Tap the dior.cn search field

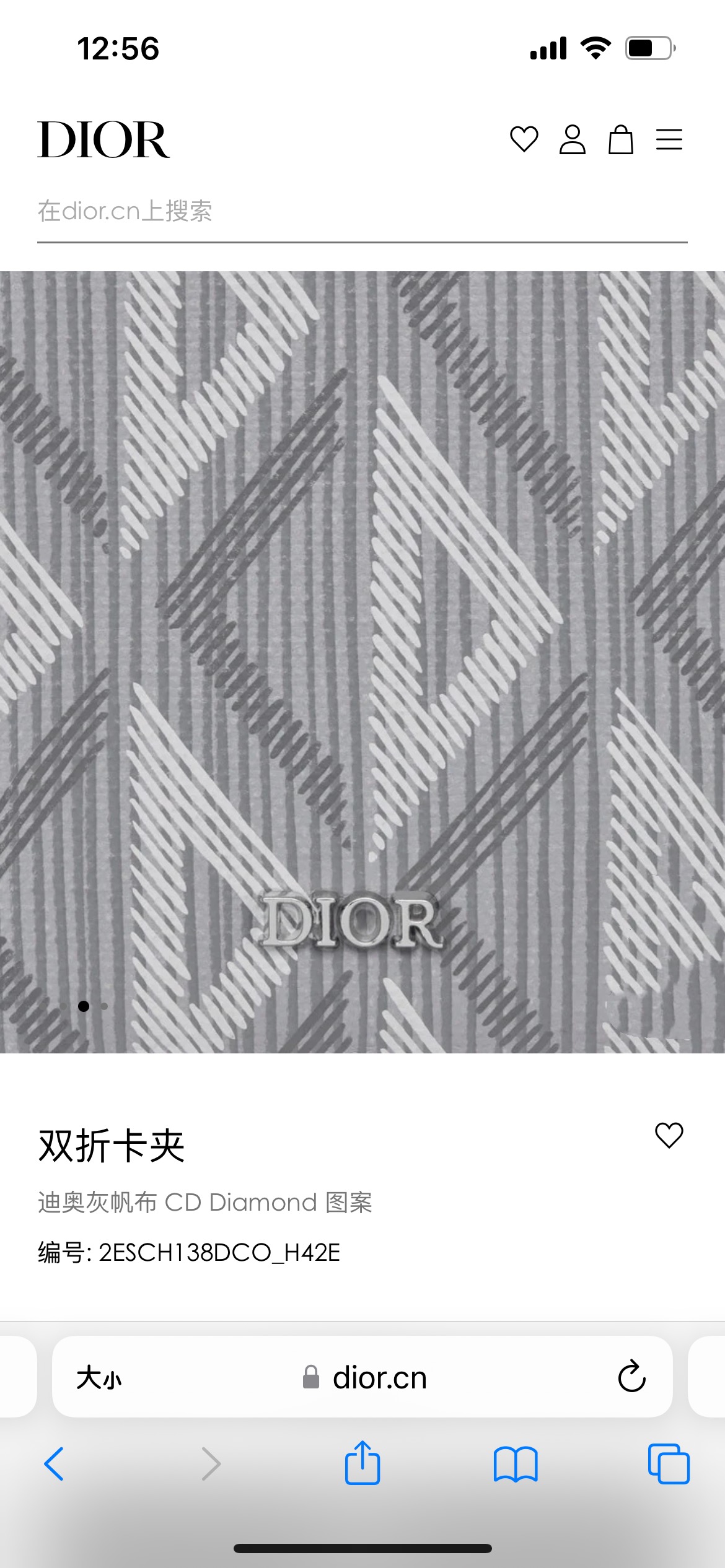click(362, 212)
